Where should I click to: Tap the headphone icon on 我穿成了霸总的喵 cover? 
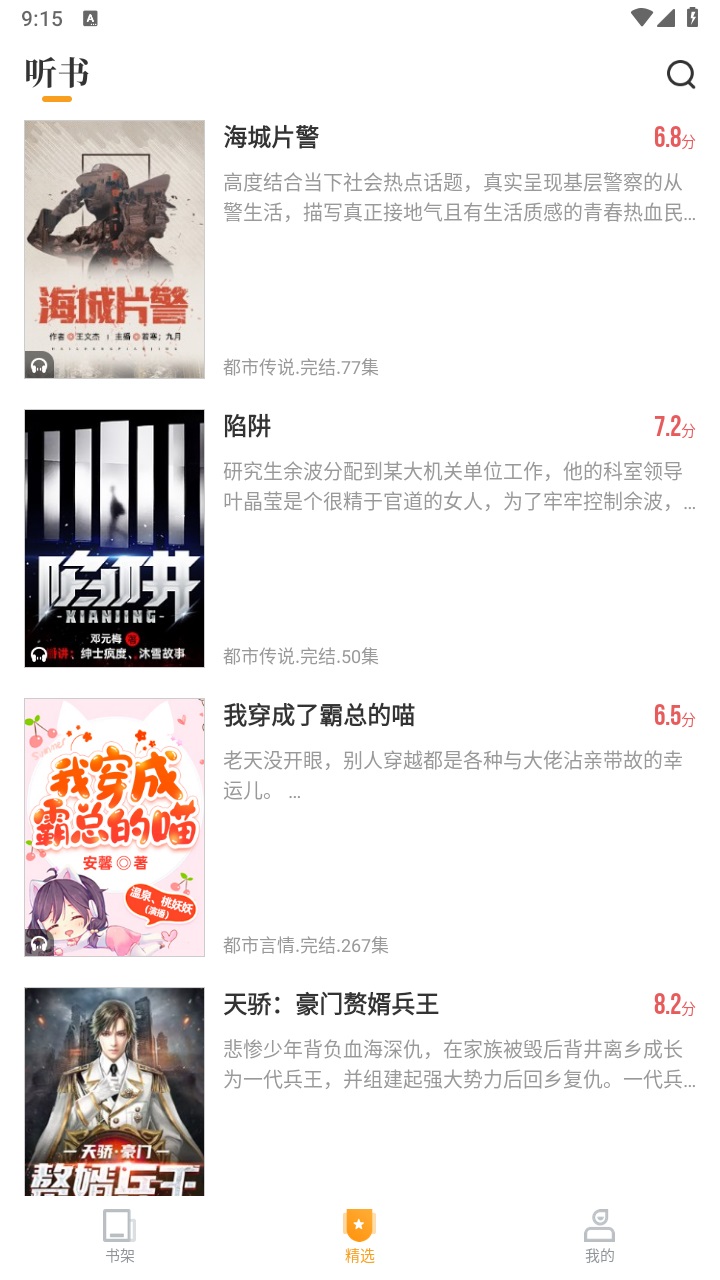[x=37, y=942]
